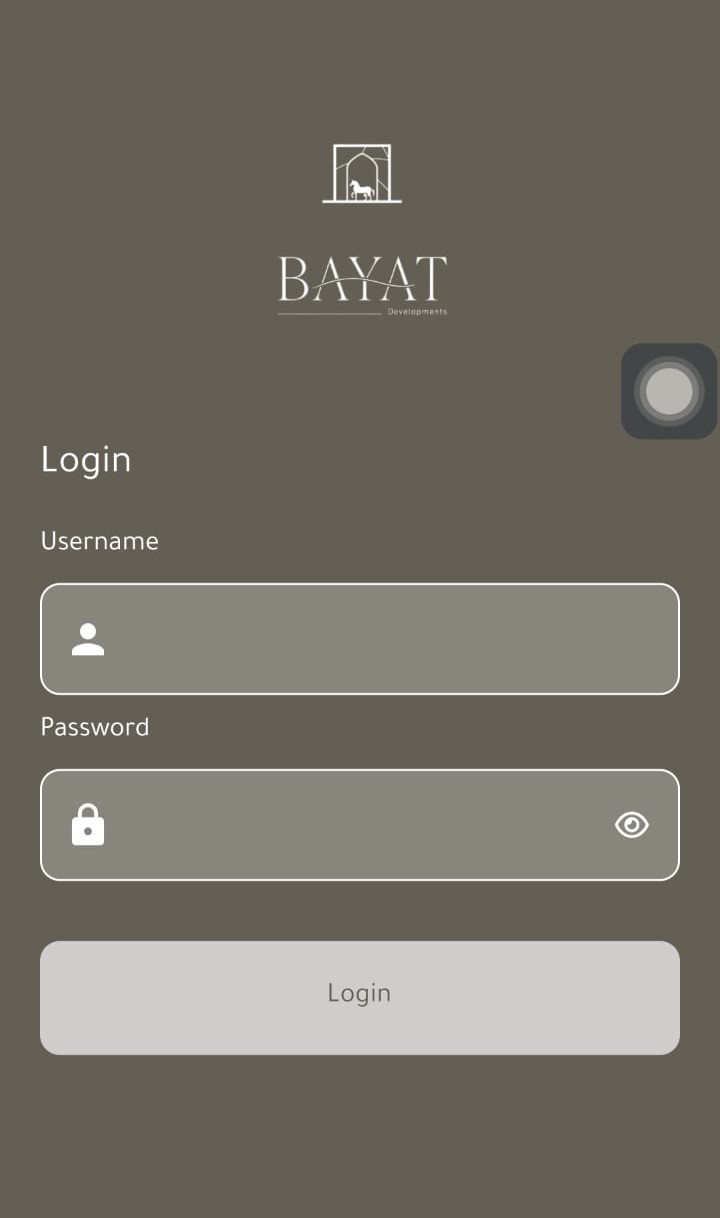Show password using the eye icon
Image resolution: width=720 pixels, height=1218 pixels.
pyautogui.click(x=632, y=825)
